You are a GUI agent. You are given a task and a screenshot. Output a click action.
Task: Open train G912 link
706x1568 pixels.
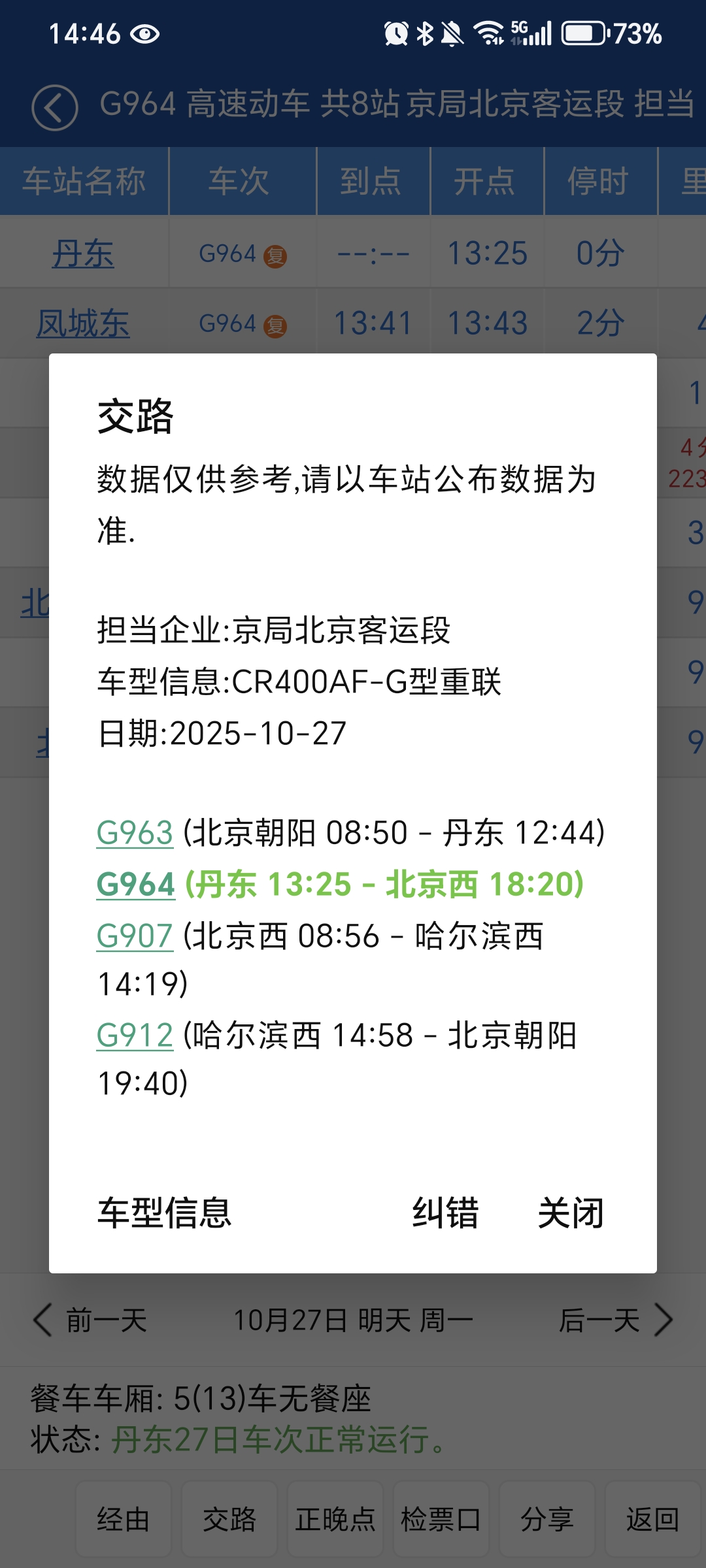point(135,1036)
